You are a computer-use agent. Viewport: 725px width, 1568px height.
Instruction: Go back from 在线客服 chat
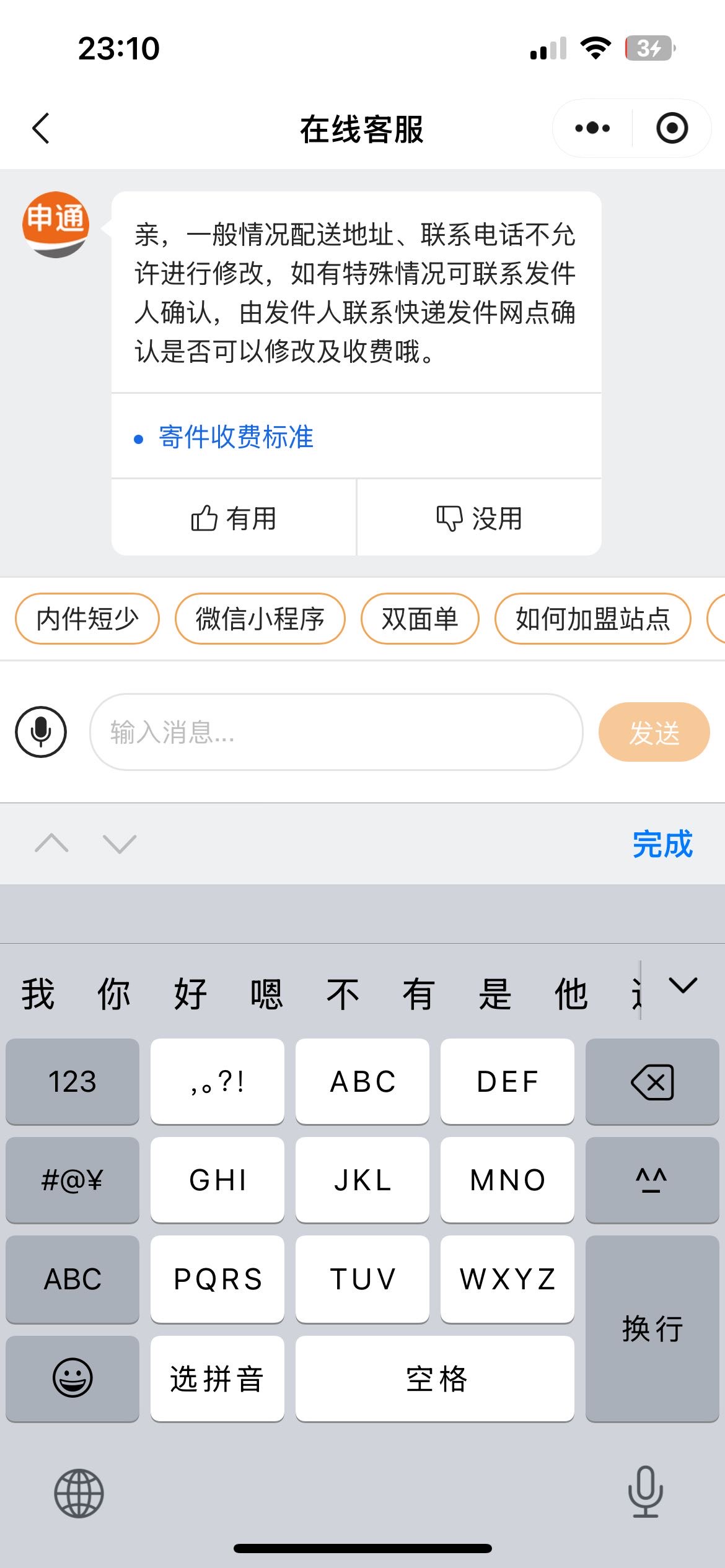(x=41, y=129)
